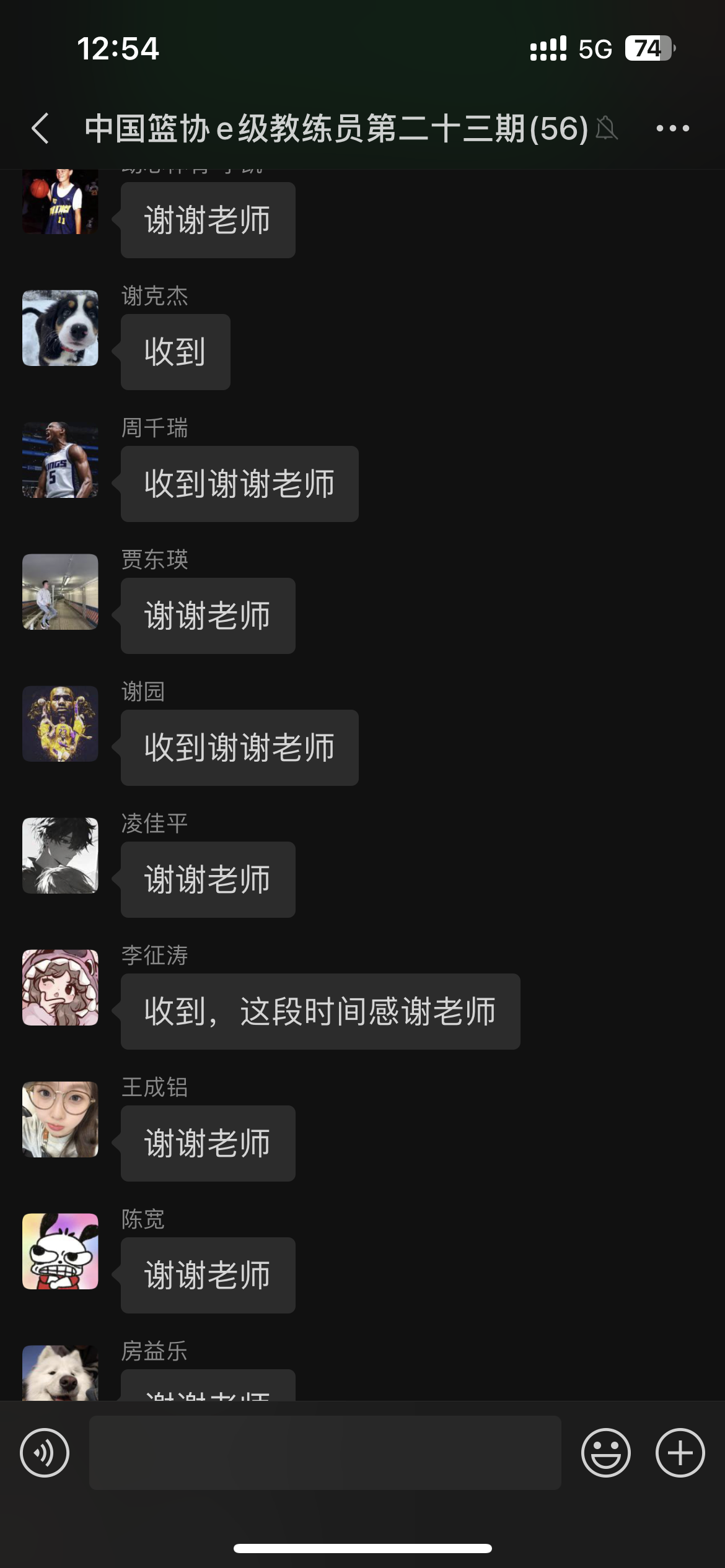Open the plus attachments panel

click(x=680, y=1453)
